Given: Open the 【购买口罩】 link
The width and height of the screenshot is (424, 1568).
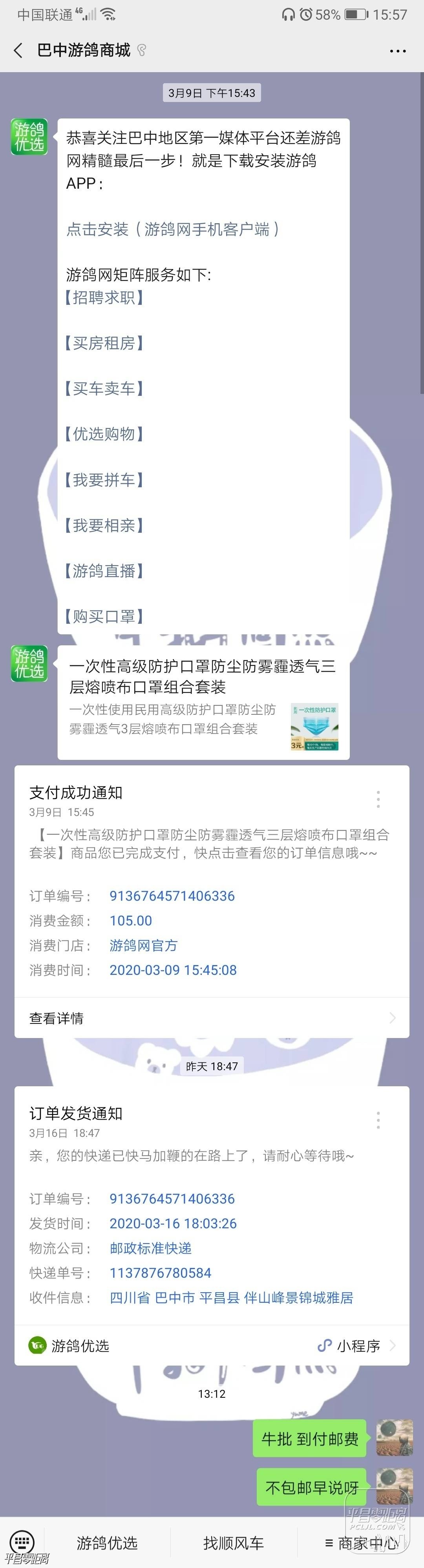Looking at the screenshot, I should [104, 617].
